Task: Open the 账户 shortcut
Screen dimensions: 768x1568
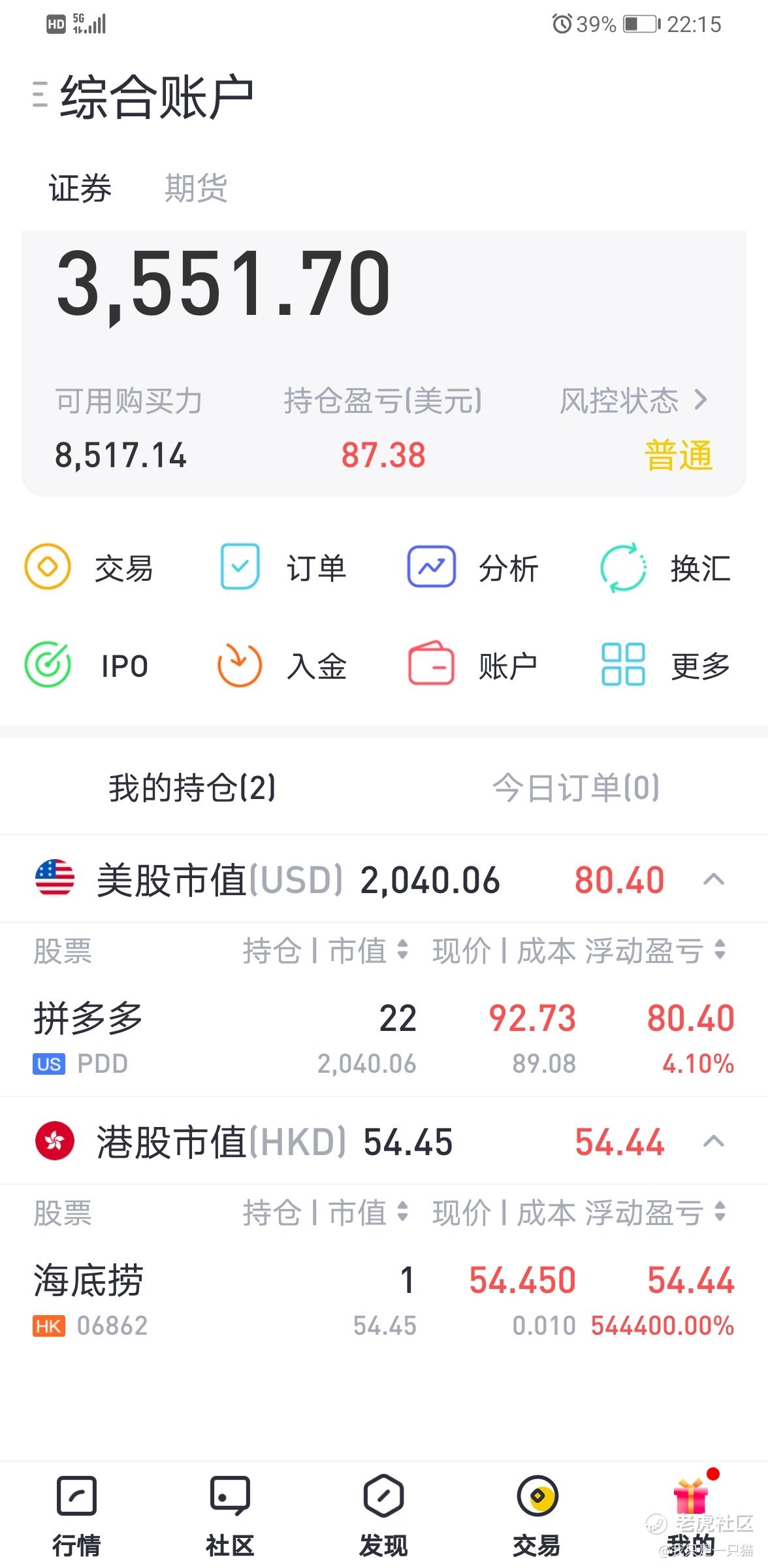Action: coord(473,666)
